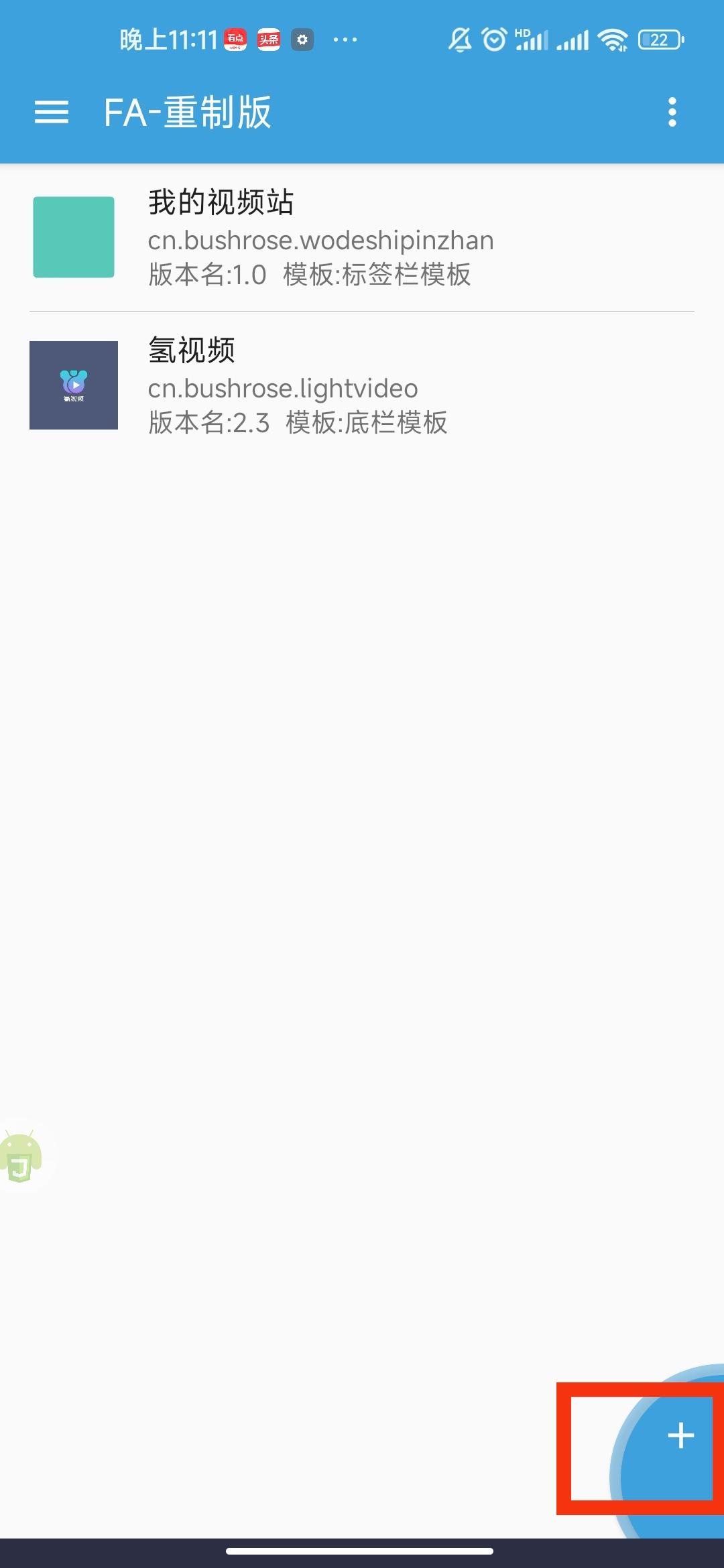Tap the FA-重制版 title text
The width and height of the screenshot is (724, 1568).
(188, 114)
